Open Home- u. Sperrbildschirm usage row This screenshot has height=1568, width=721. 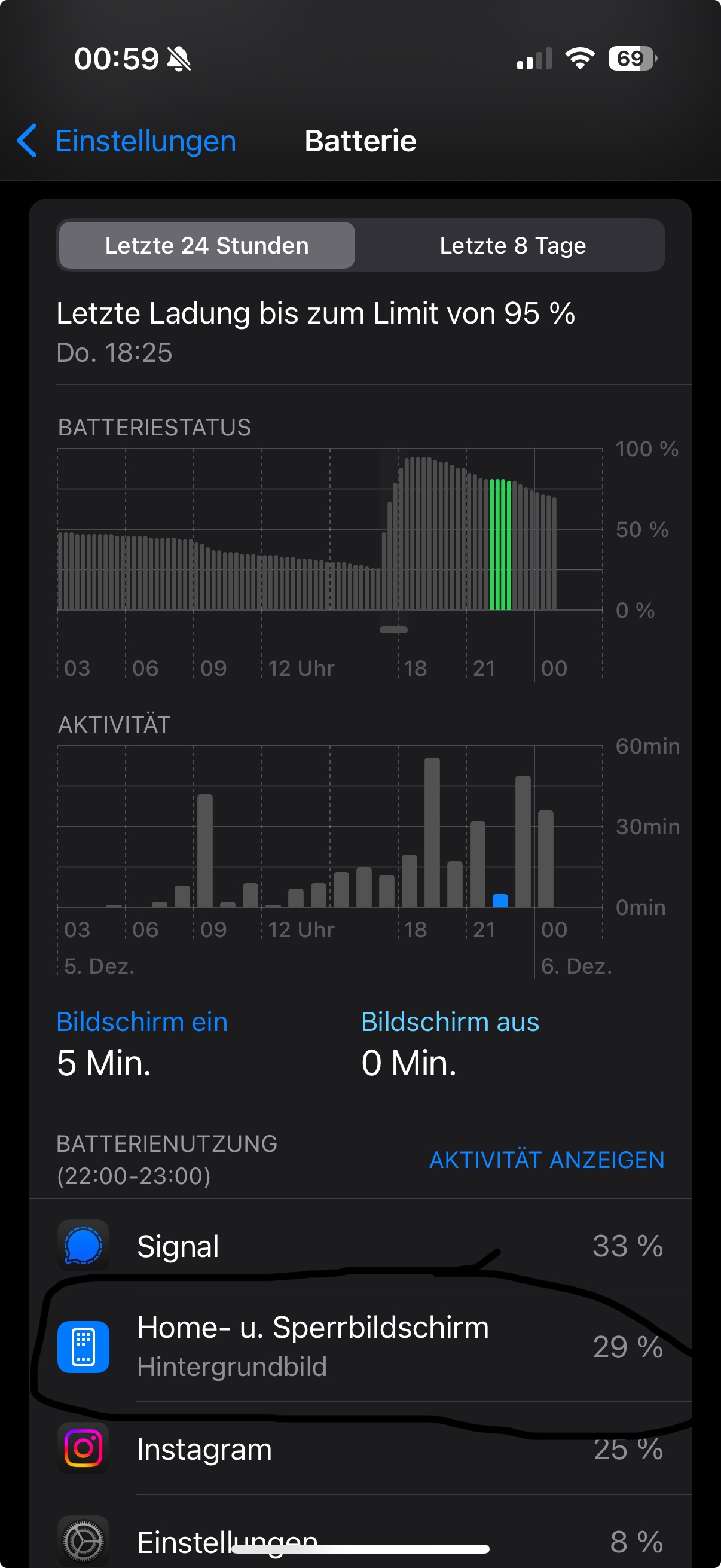tap(360, 1347)
